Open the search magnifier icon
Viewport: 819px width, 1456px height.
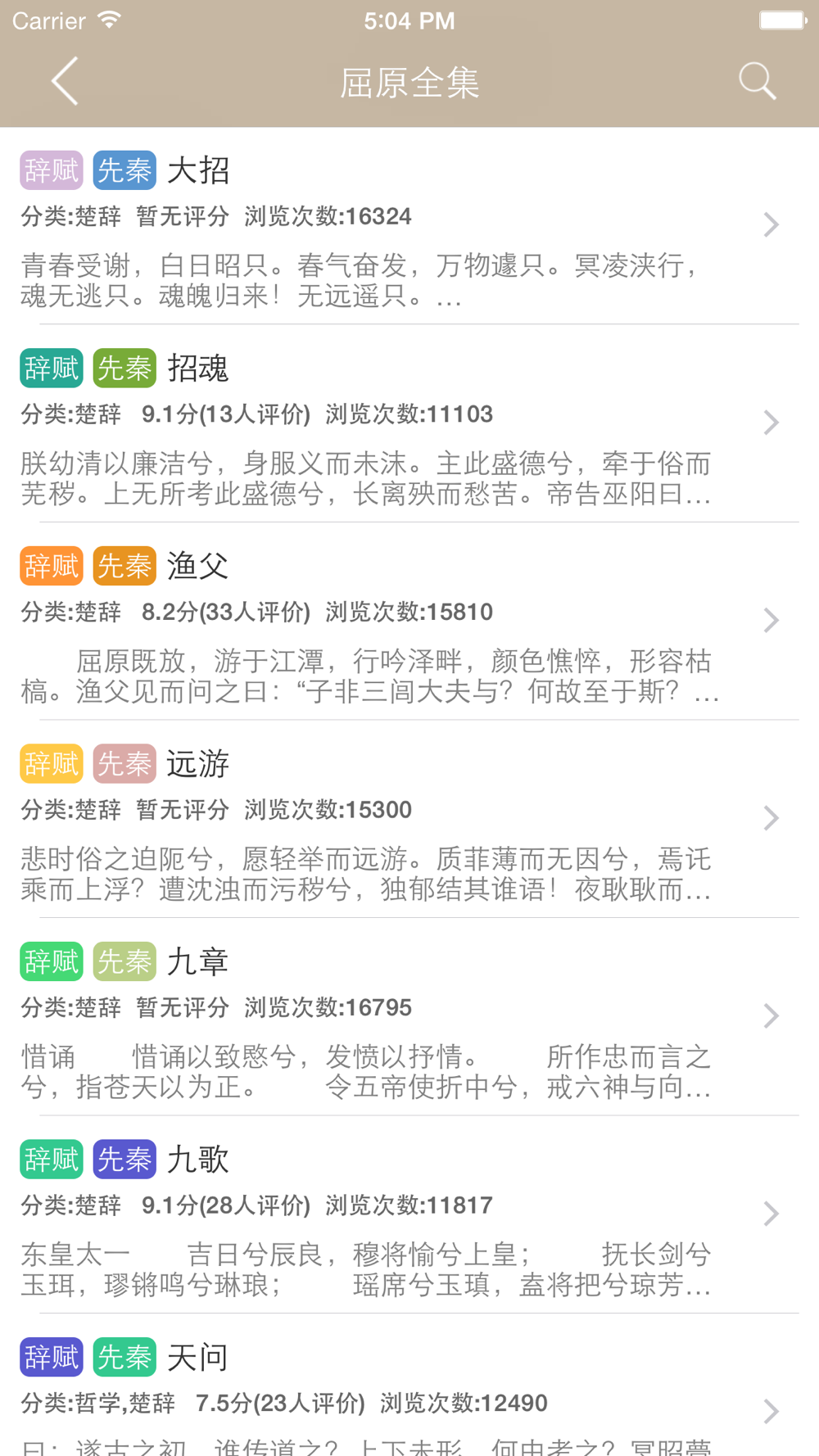click(x=757, y=81)
